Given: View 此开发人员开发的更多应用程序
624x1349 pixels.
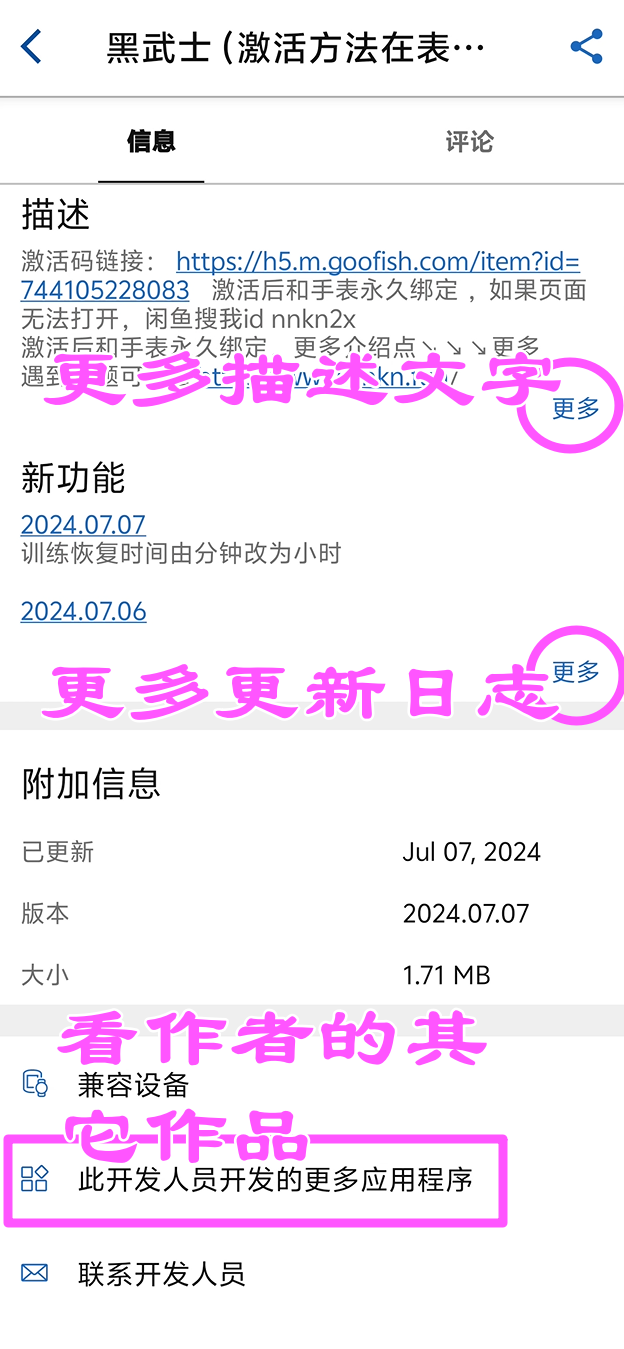Looking at the screenshot, I should (274, 1180).
